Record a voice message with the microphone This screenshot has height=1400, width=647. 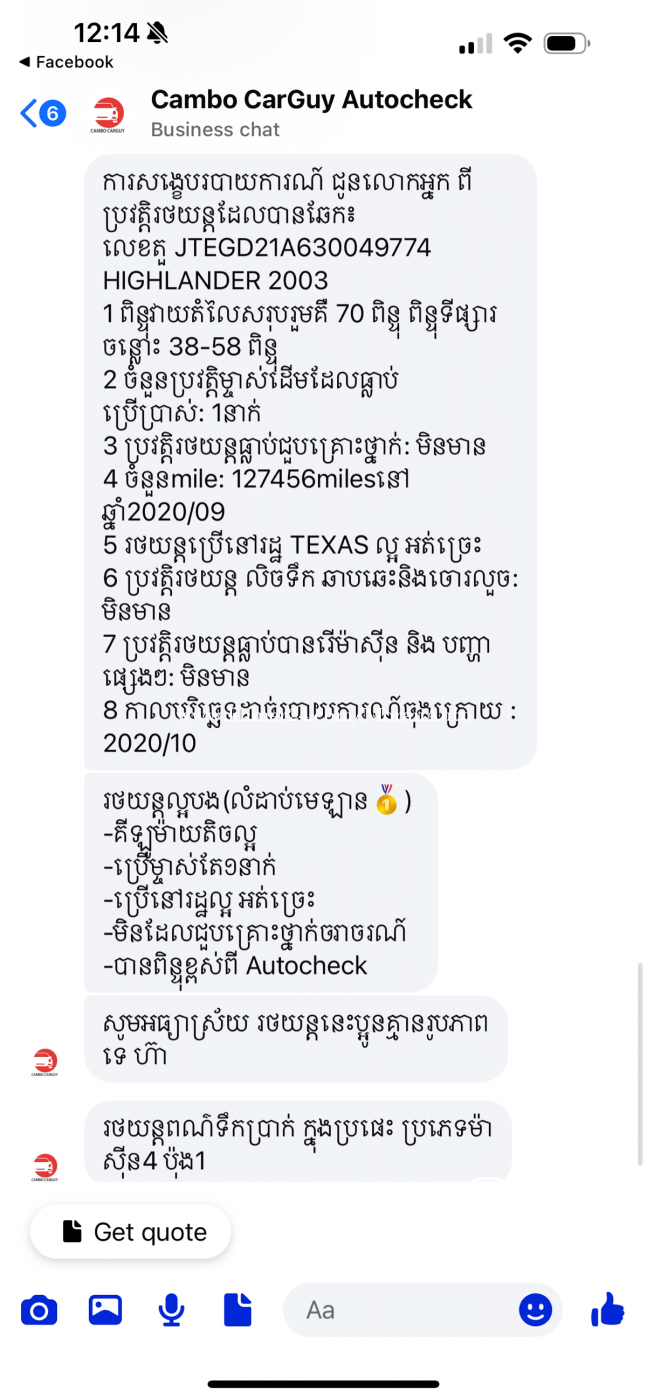(171, 1309)
